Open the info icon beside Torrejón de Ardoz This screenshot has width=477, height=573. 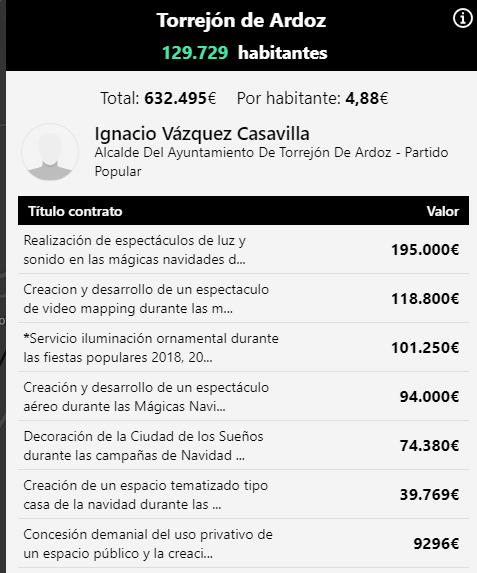click(x=463, y=18)
